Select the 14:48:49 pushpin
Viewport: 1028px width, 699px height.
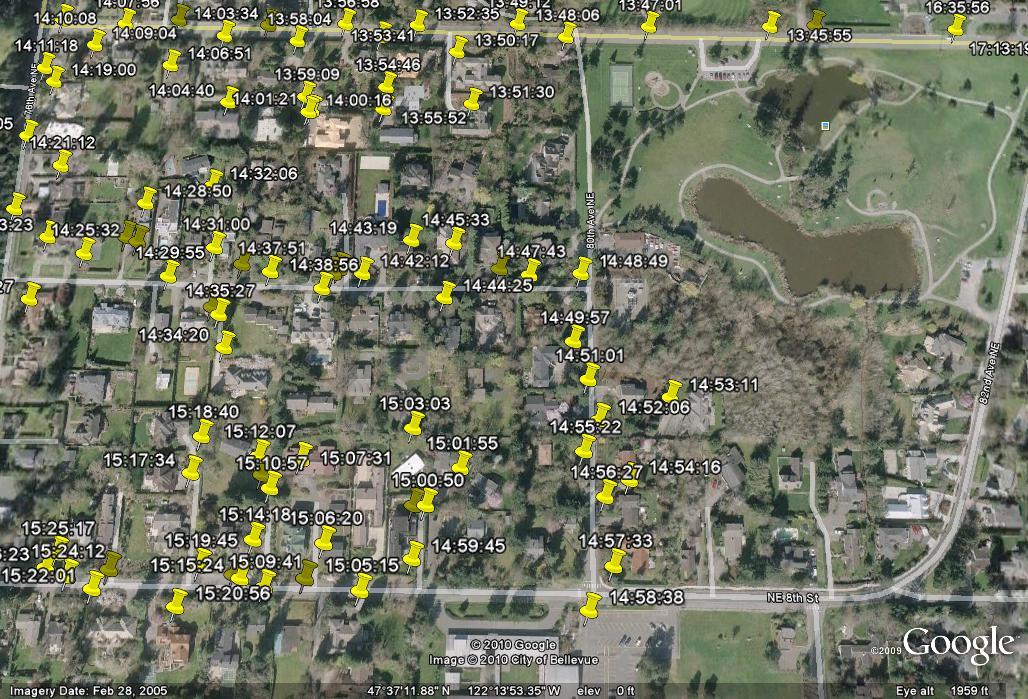[x=582, y=269]
